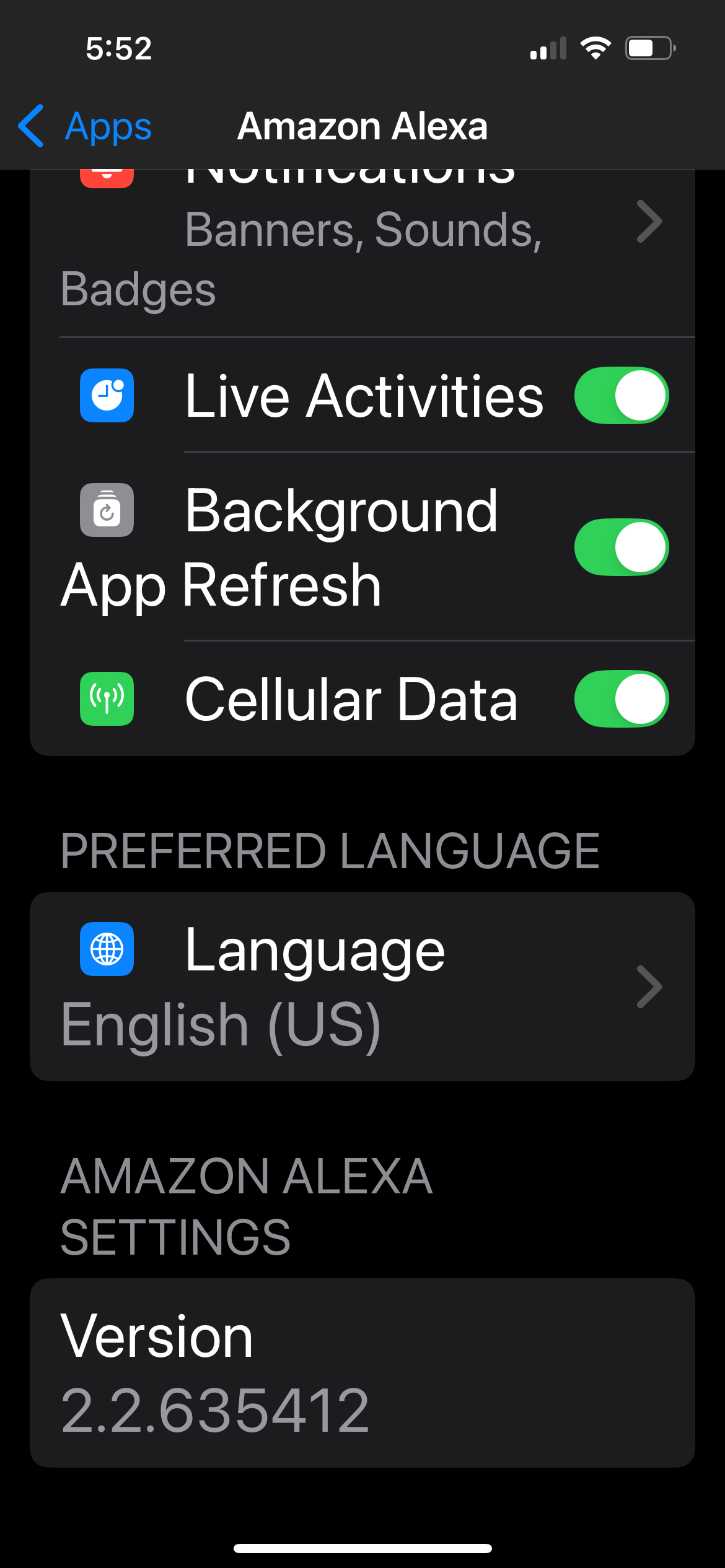Tap the blue Language globe icon
Image resolution: width=725 pixels, height=1568 pixels.
pos(107,949)
